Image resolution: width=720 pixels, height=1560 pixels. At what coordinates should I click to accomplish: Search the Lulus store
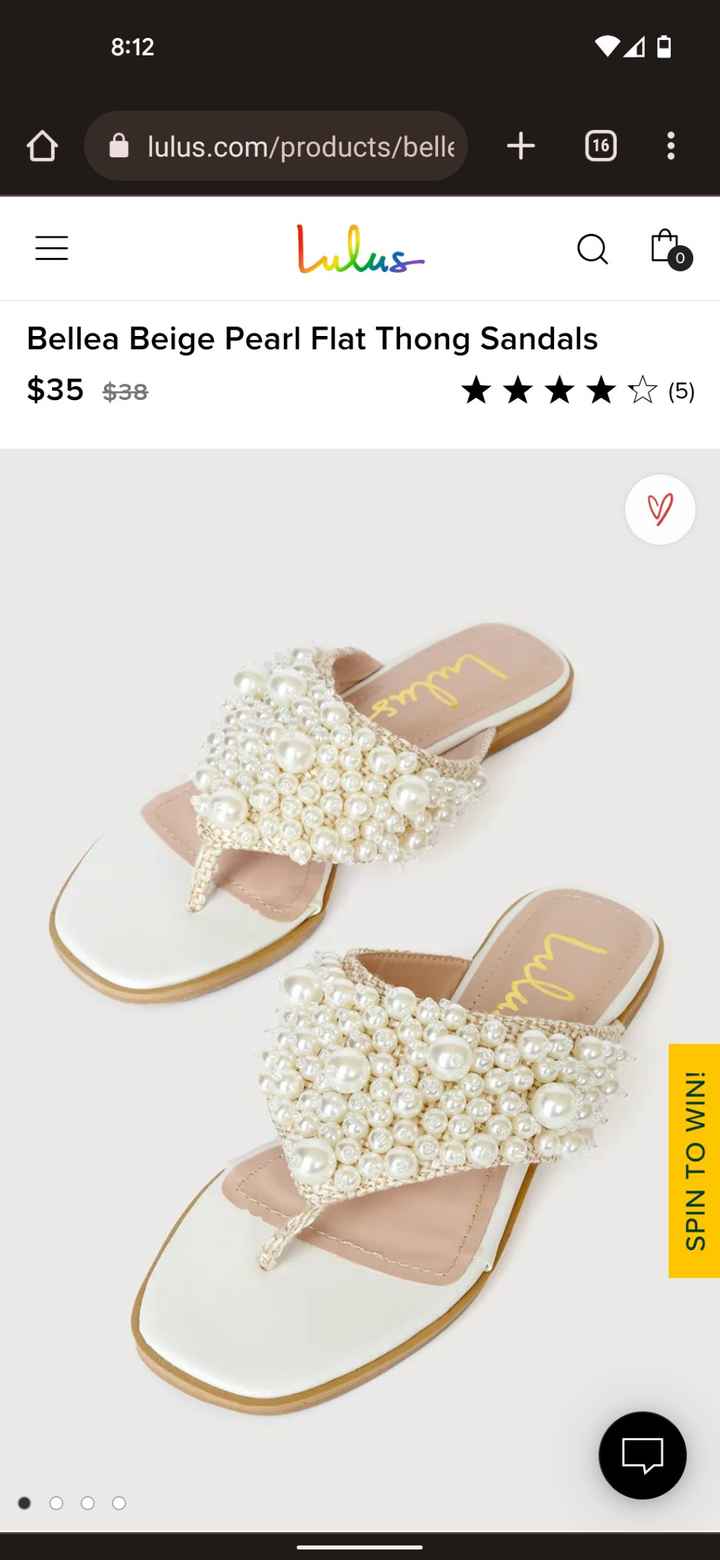592,249
